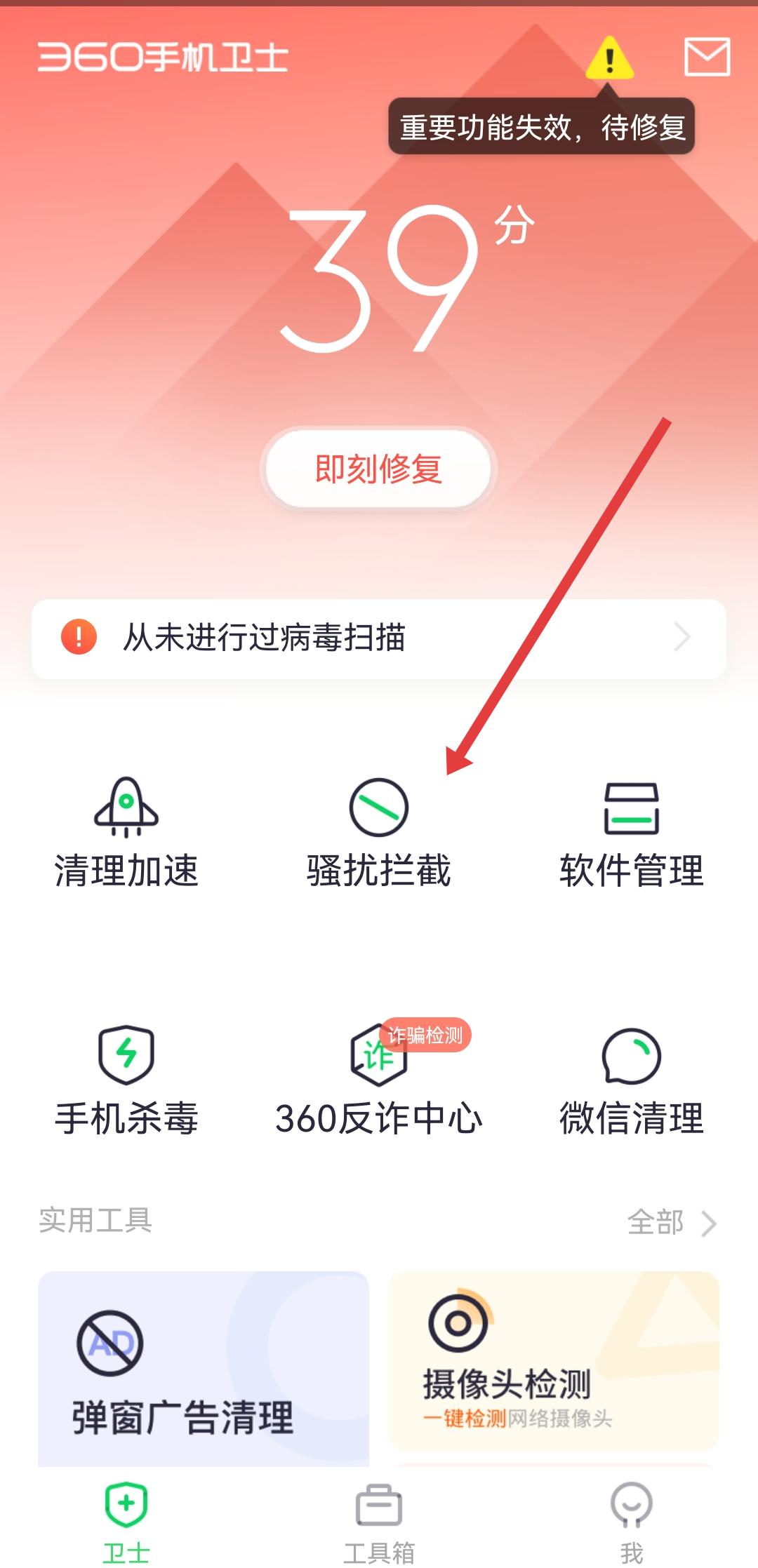
Task: Tap the 即刻修复 button
Action: 378,469
